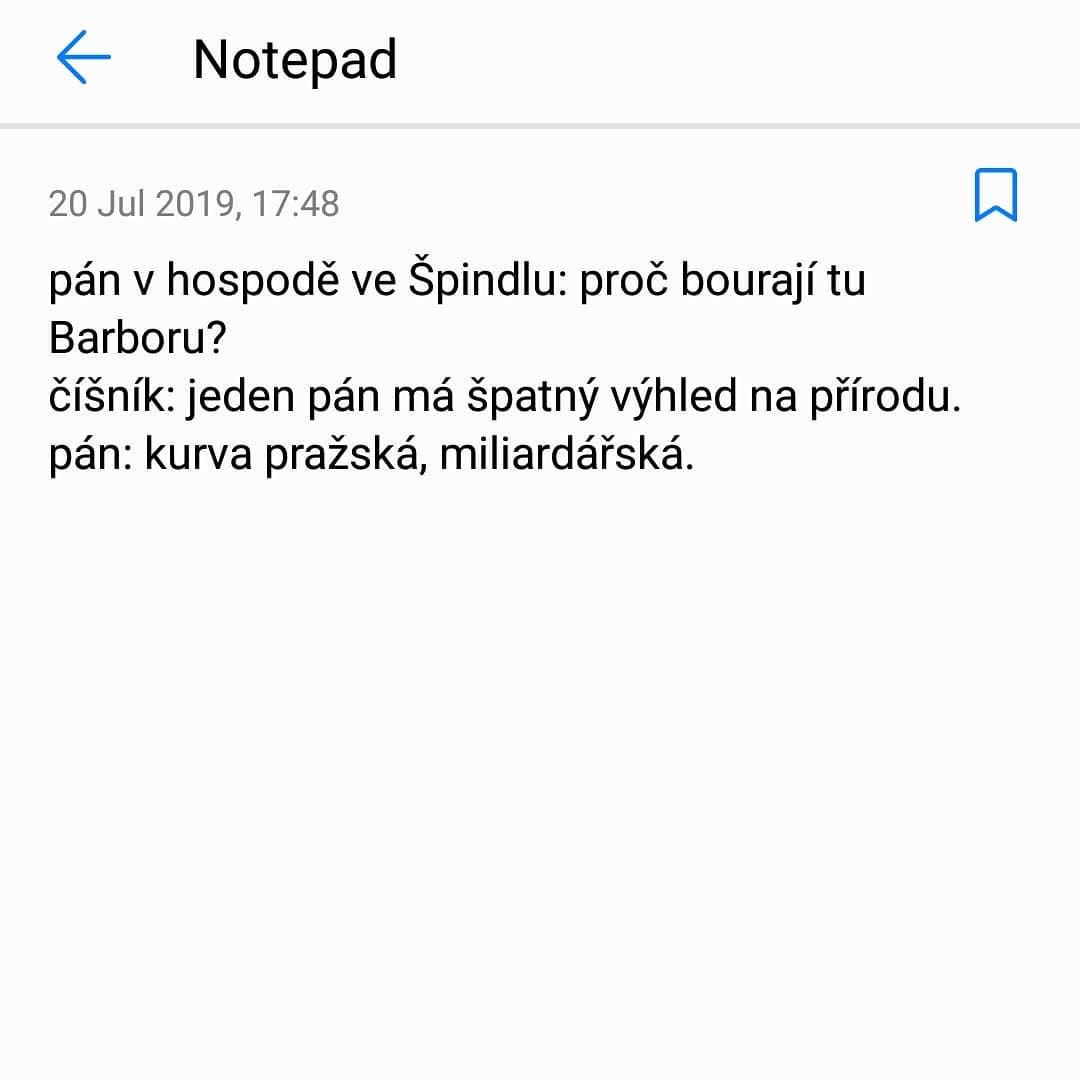
Task: Bookmark this note as favorite
Action: [x=995, y=195]
